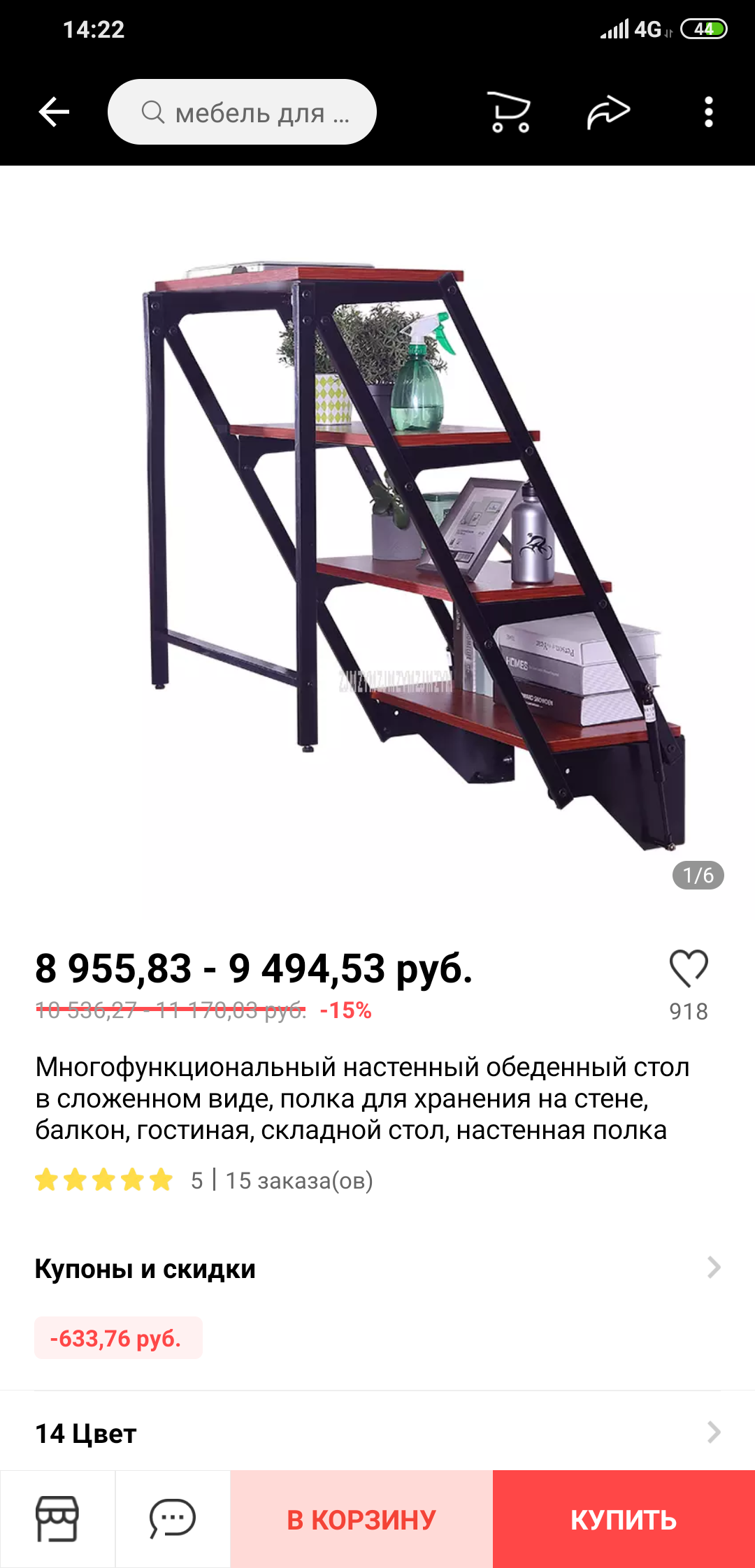Visit the seller's store

tap(57, 1519)
